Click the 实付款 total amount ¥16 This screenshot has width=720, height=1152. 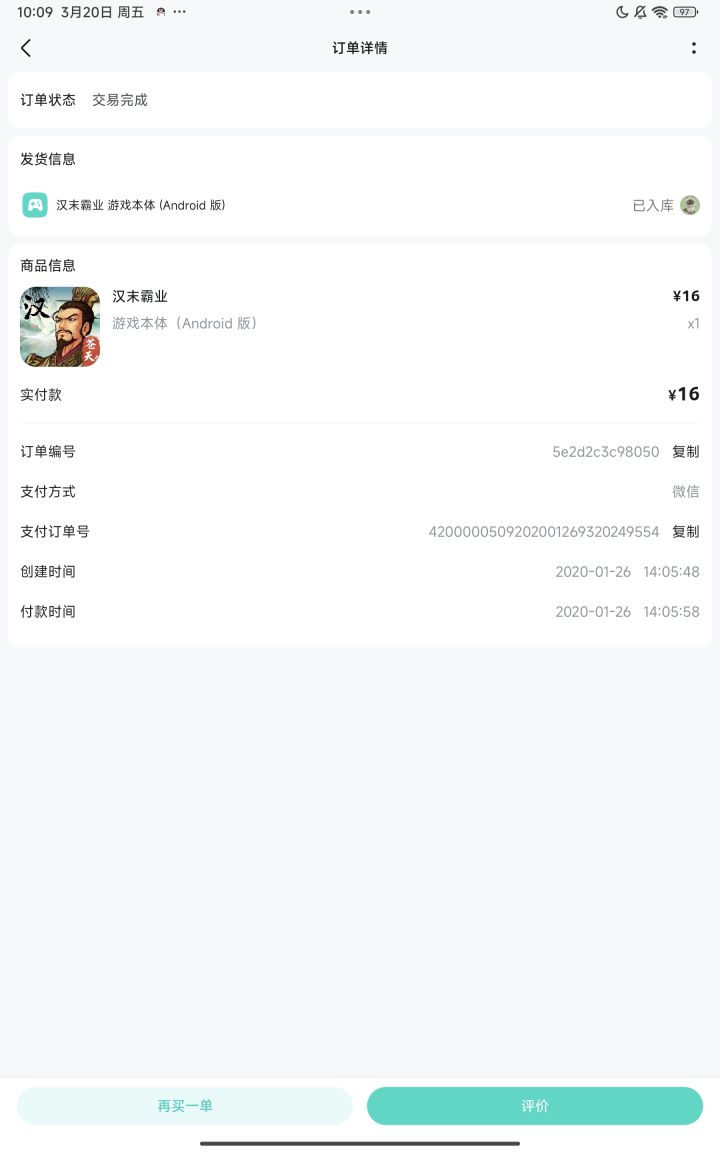click(x=685, y=394)
